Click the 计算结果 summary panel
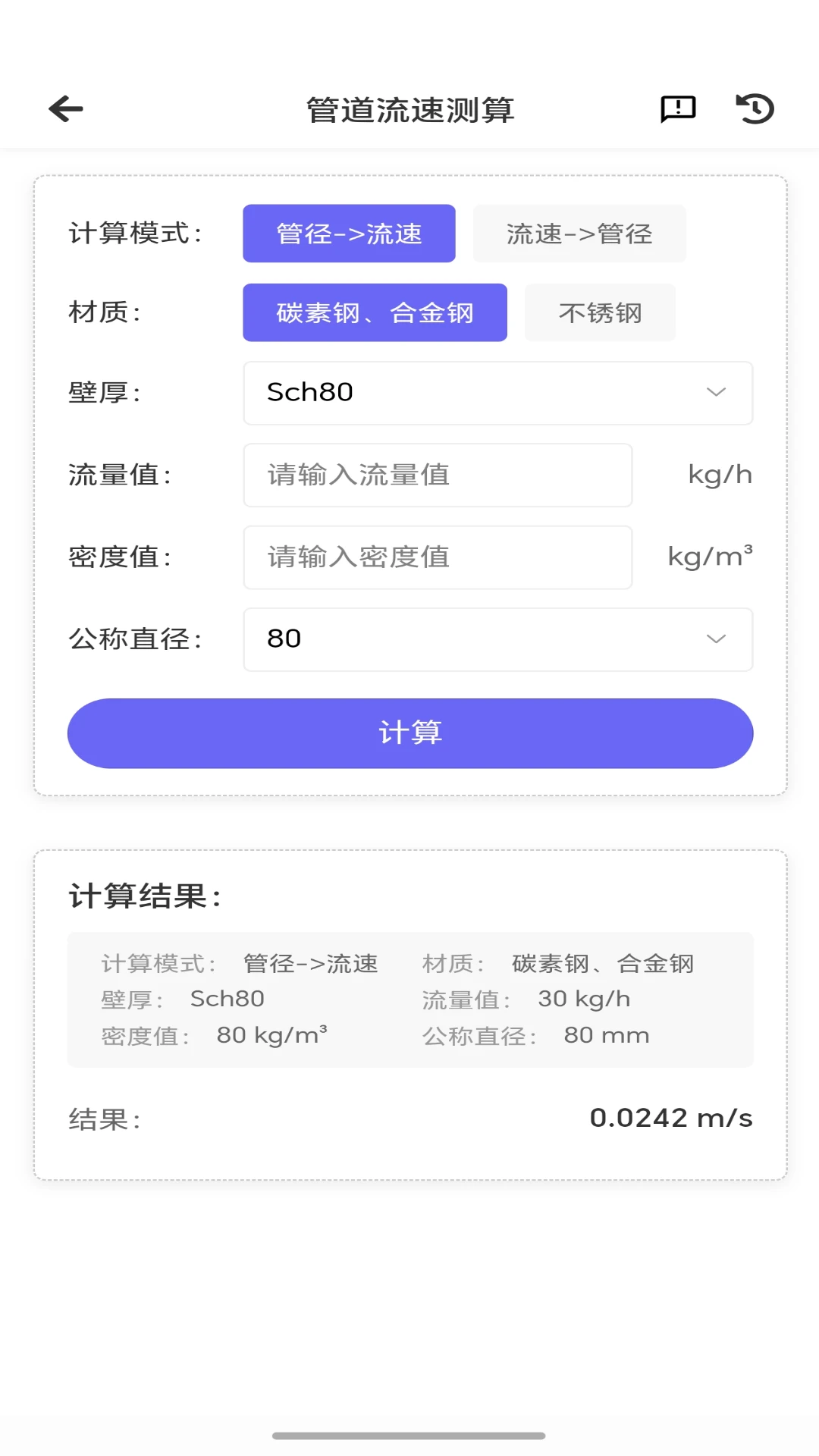The width and height of the screenshot is (819, 1456). click(x=409, y=999)
